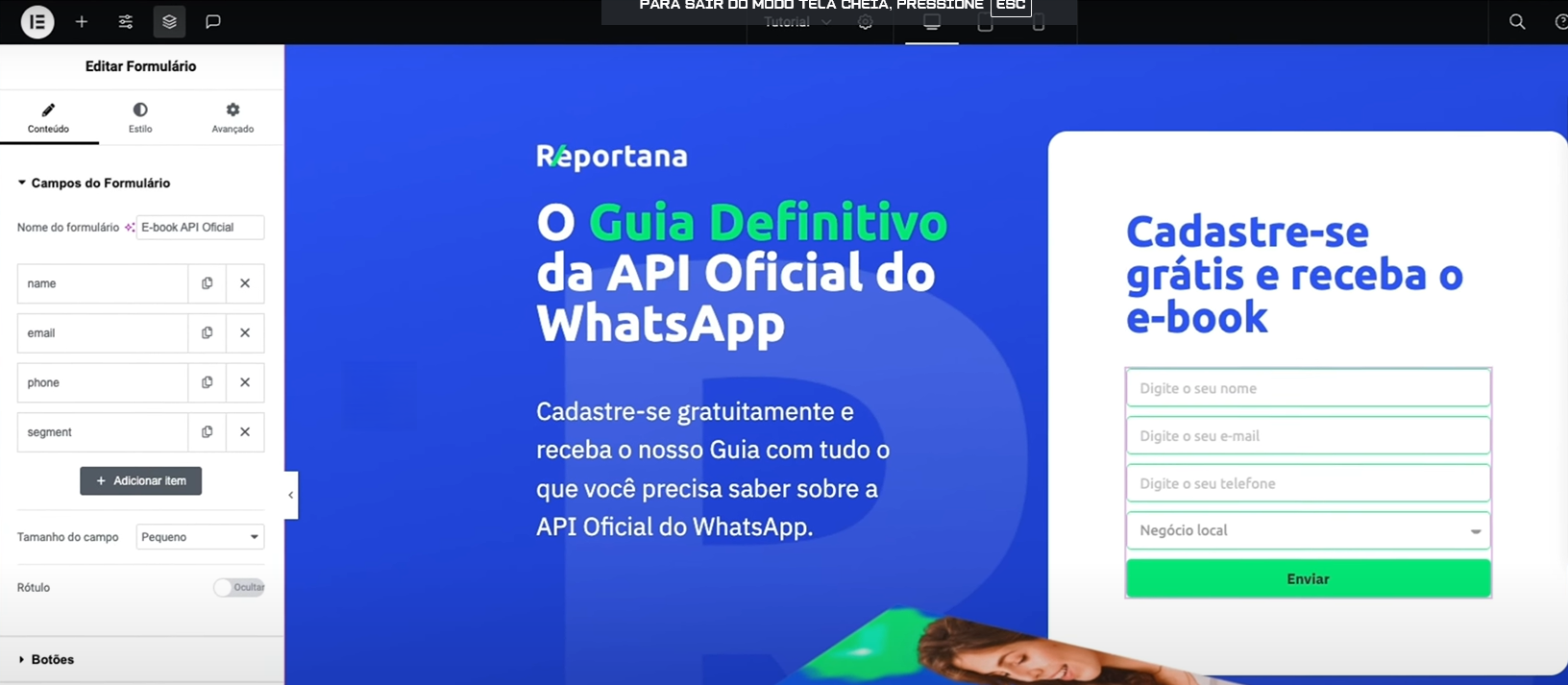Expand the Botões section
The width and height of the screenshot is (1568, 685).
[x=52, y=659]
